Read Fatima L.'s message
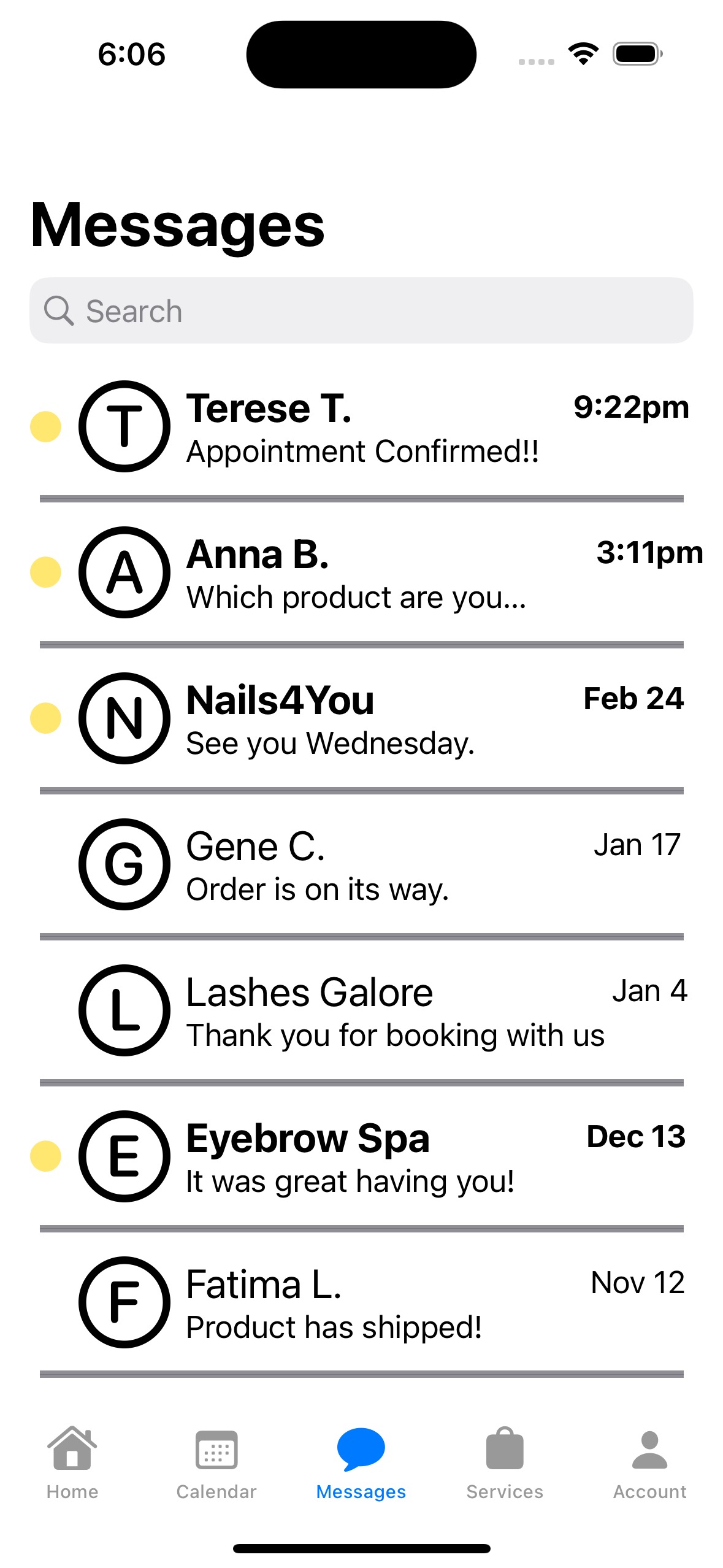Viewport: 723px width, 1568px height. 361,1304
